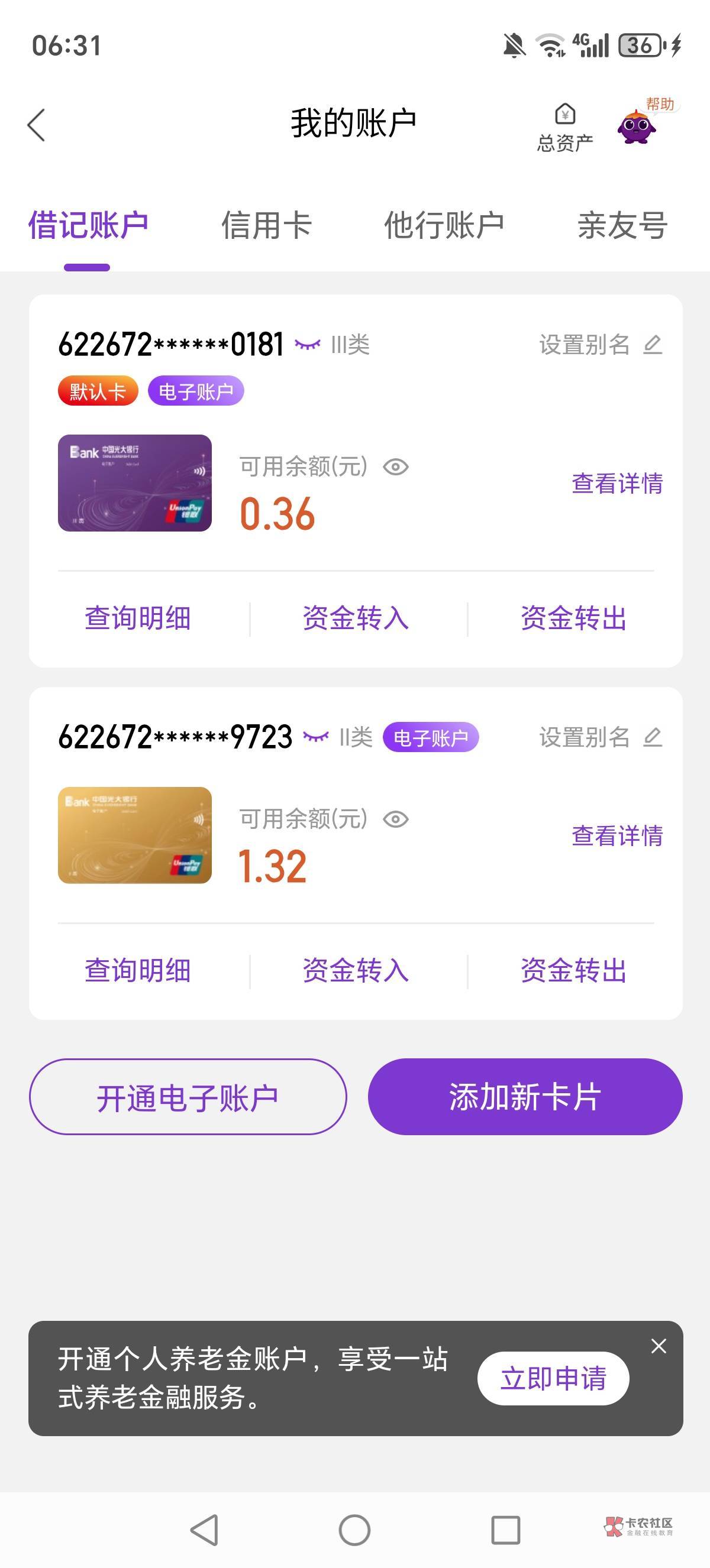This screenshot has height=1568, width=710.
Task: Hide the 0.36 balance with eye icon
Action: [396, 467]
